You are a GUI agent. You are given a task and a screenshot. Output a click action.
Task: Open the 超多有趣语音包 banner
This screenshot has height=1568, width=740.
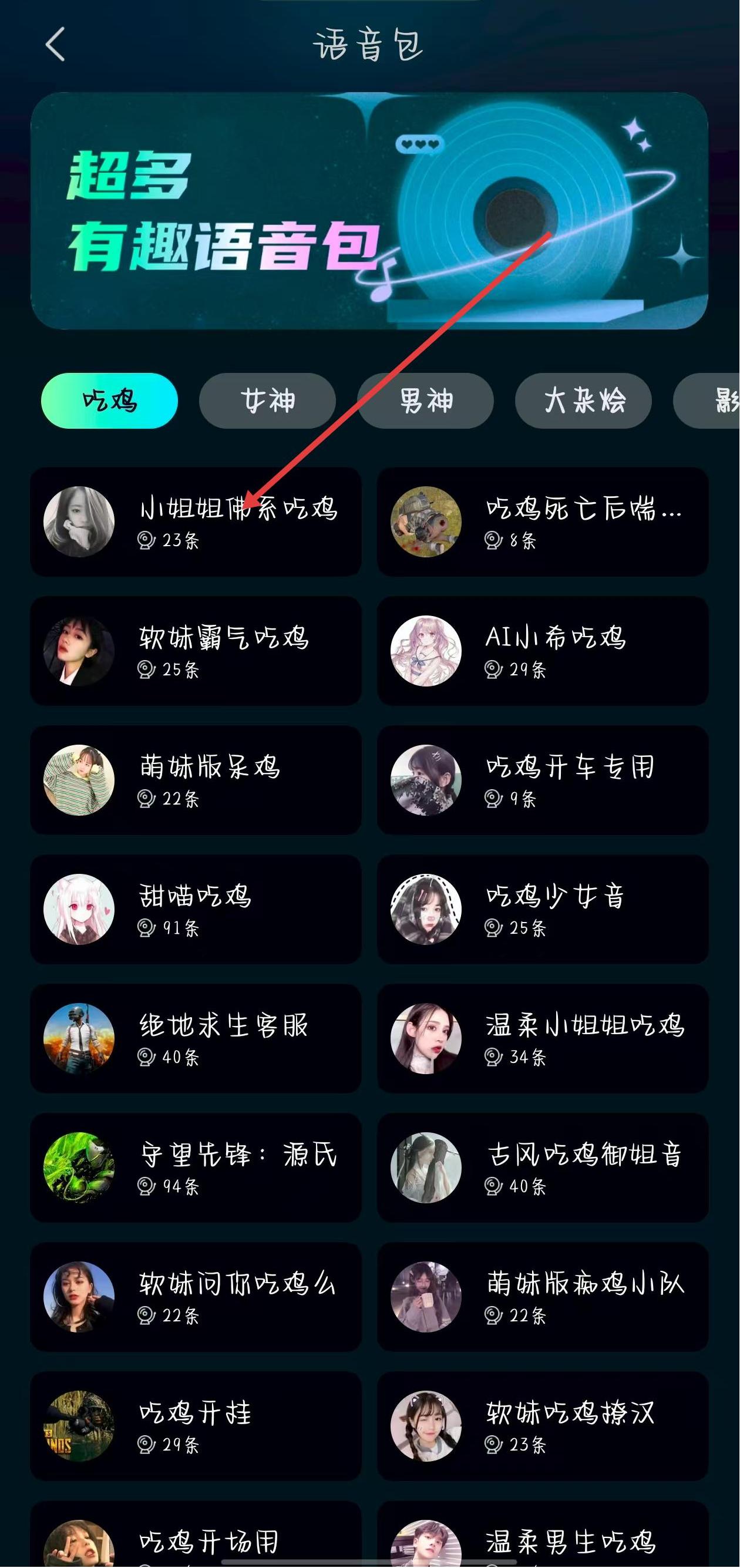click(369, 211)
